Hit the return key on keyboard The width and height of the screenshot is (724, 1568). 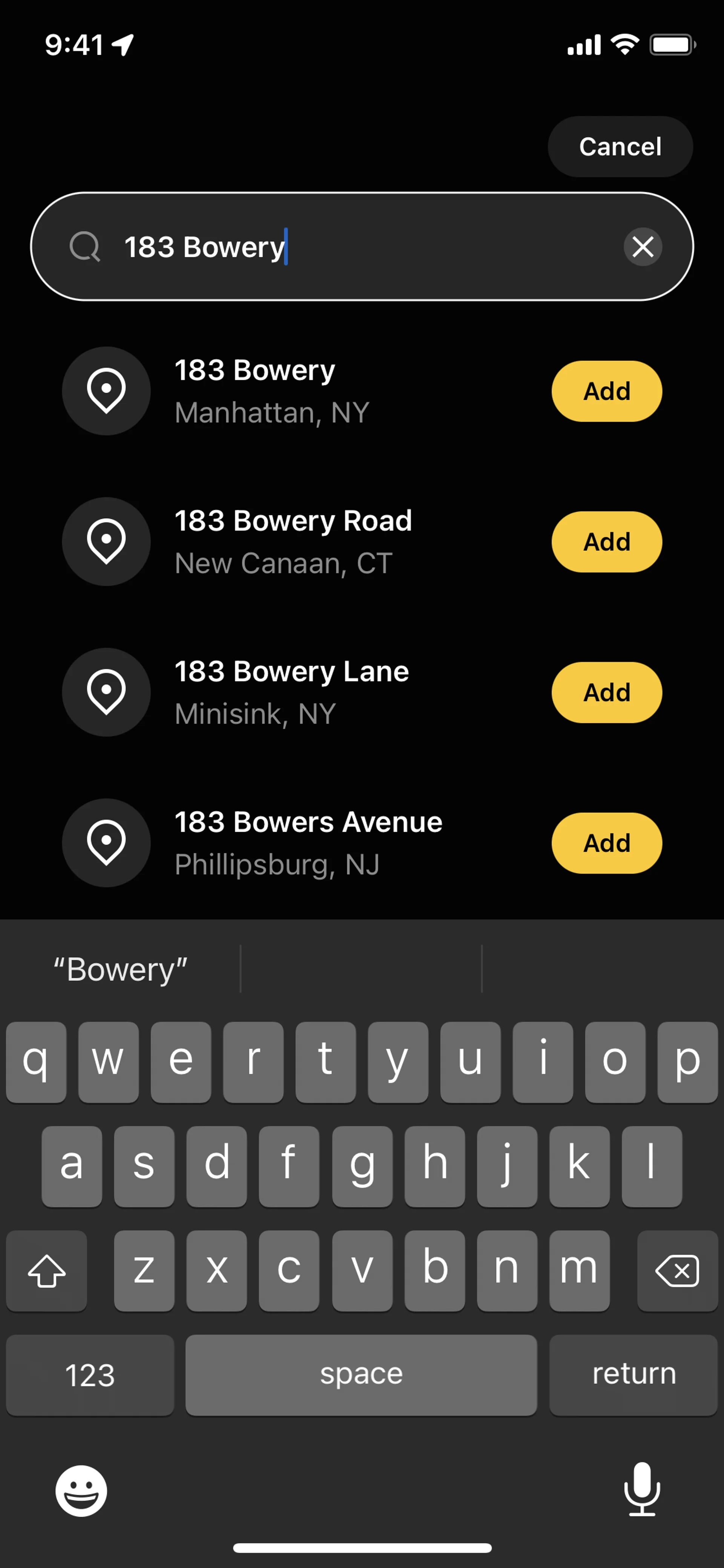[x=633, y=1374]
